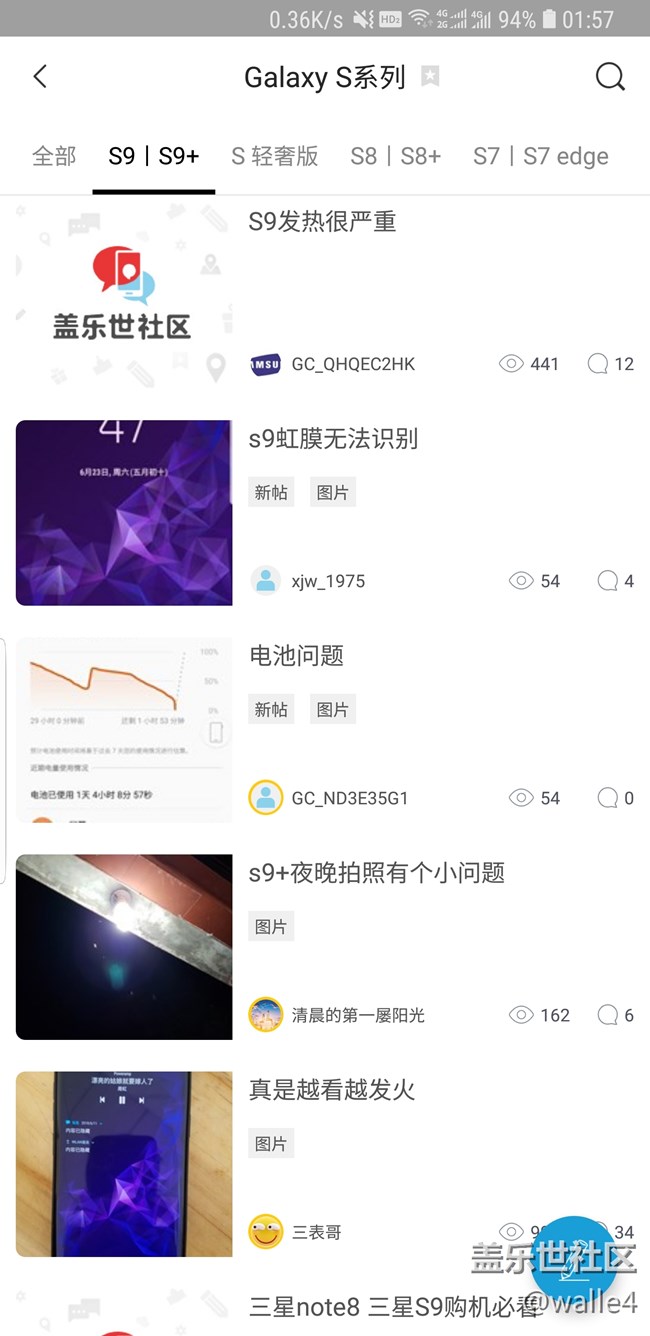Screen dimensions: 650x1336
Task: Open the post 真是越看越发火
Action: pyautogui.click(x=331, y=1090)
